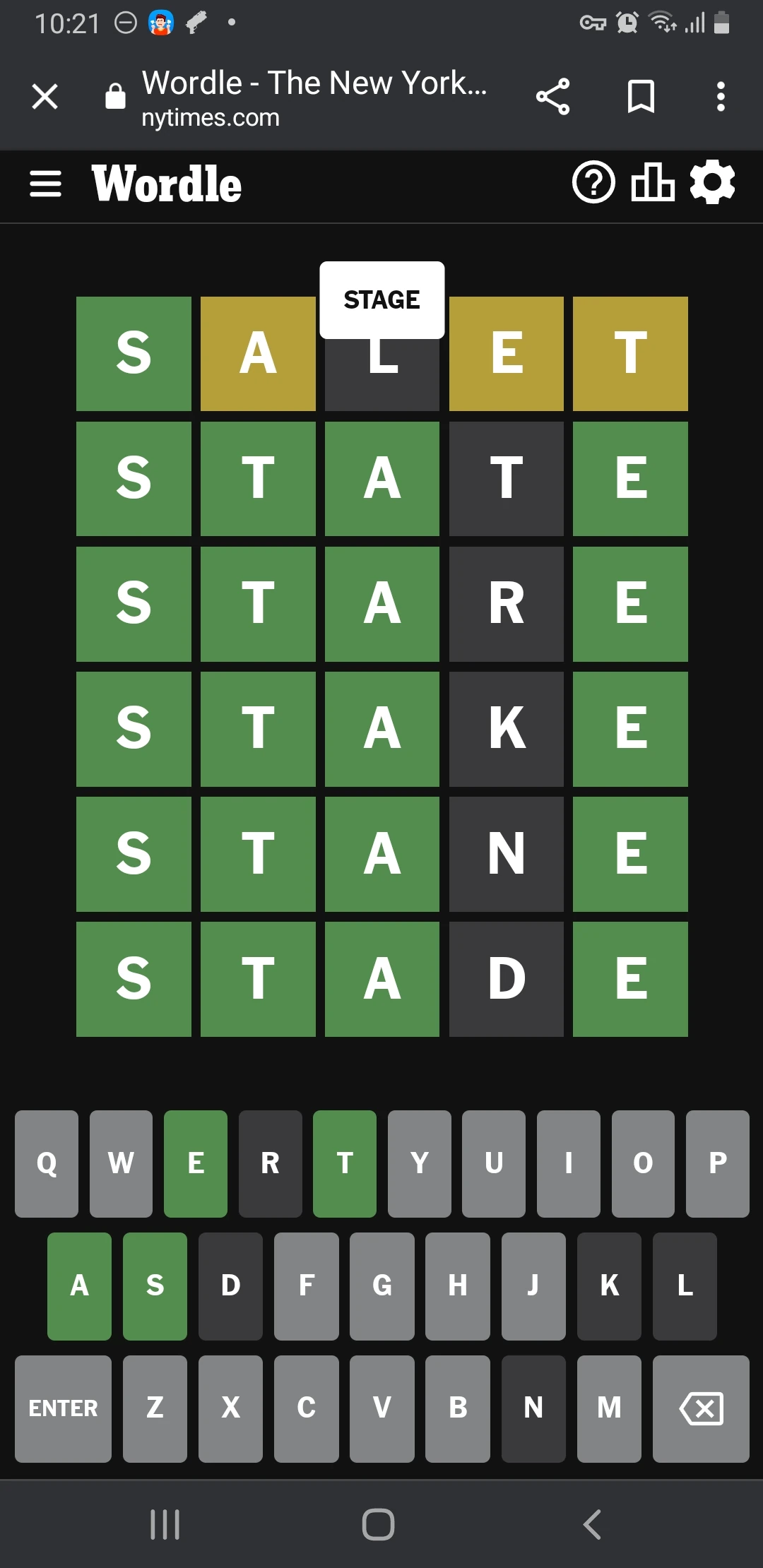Tap the ENTER key

click(x=63, y=1408)
